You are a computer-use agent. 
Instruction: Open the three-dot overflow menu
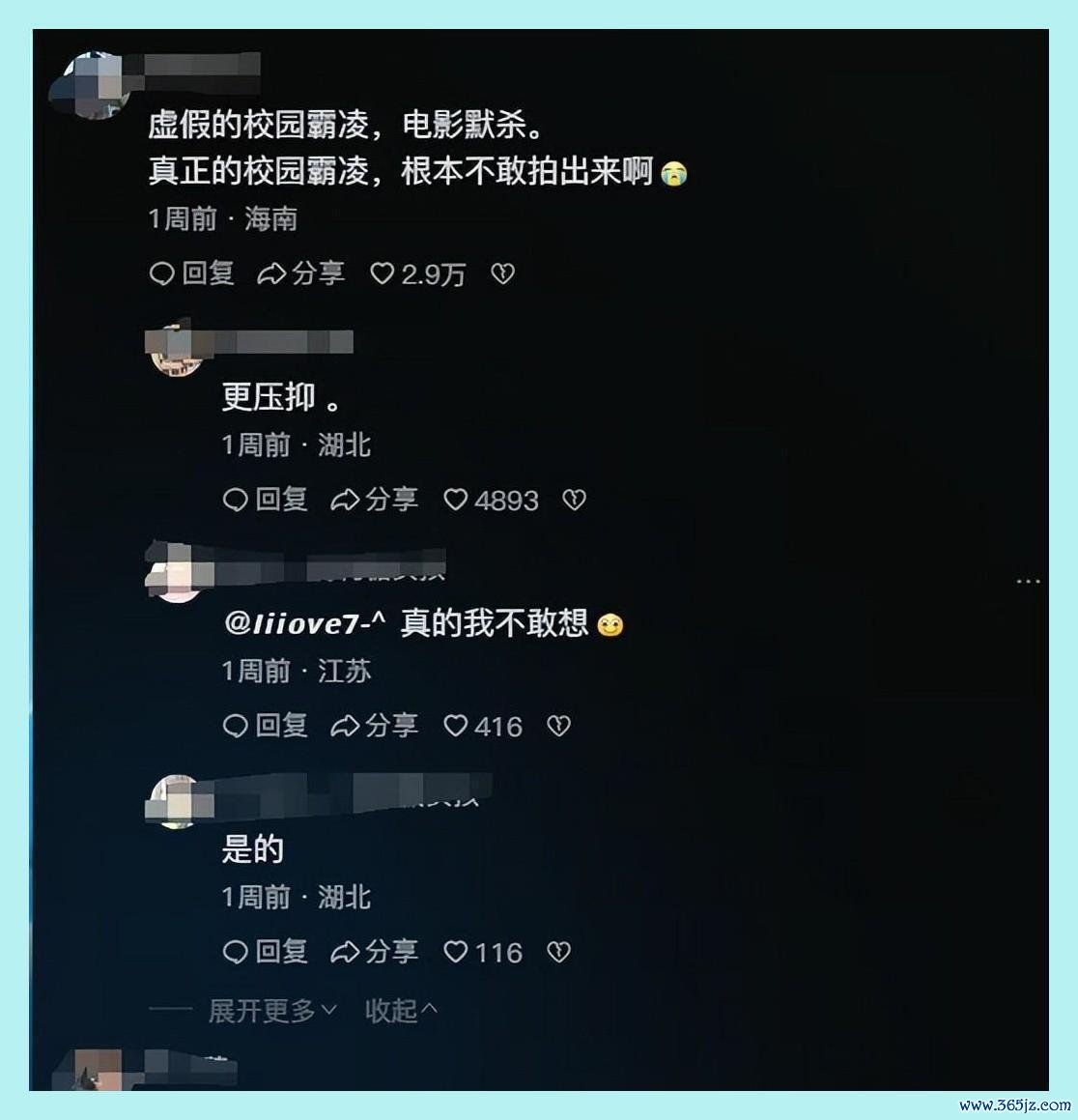tap(1028, 581)
